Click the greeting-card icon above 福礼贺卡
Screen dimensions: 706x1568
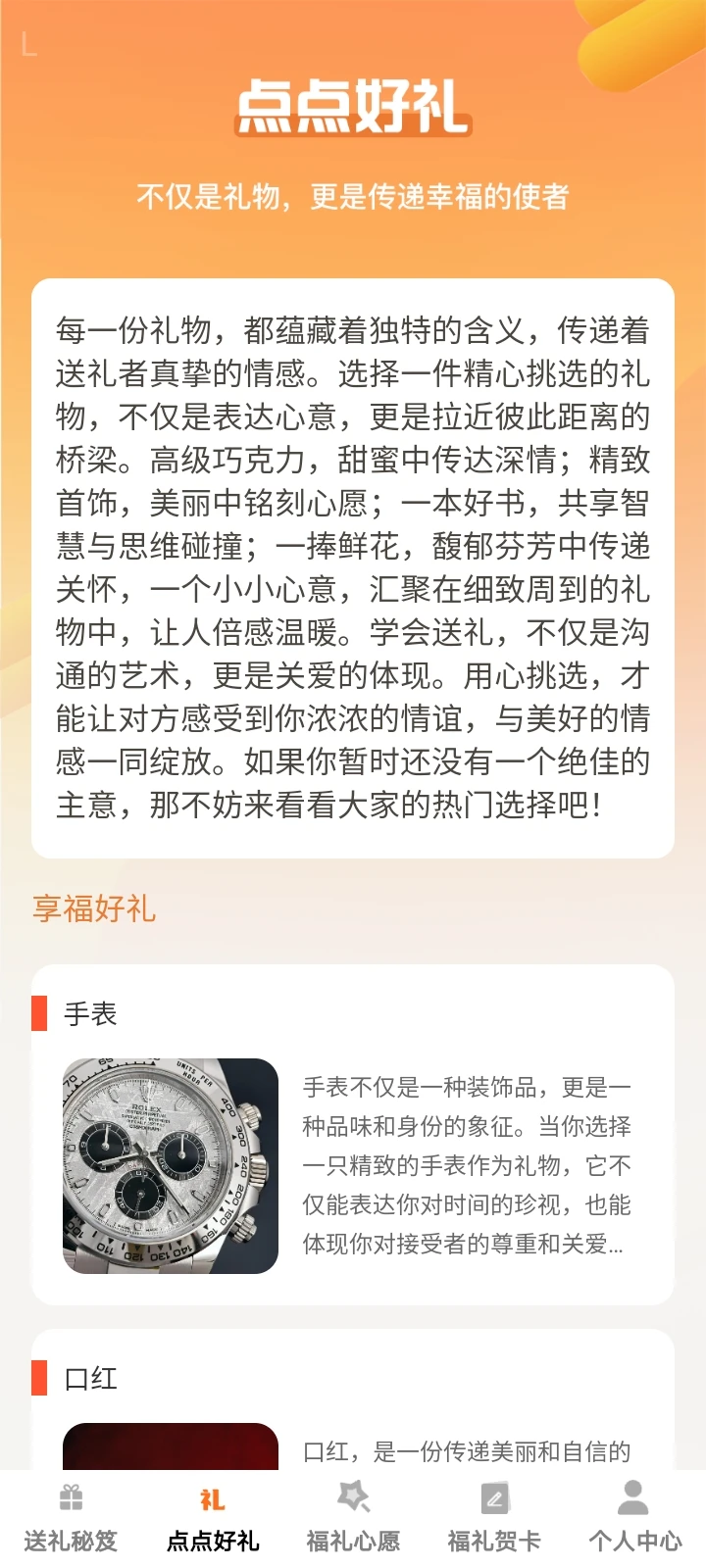click(492, 1497)
